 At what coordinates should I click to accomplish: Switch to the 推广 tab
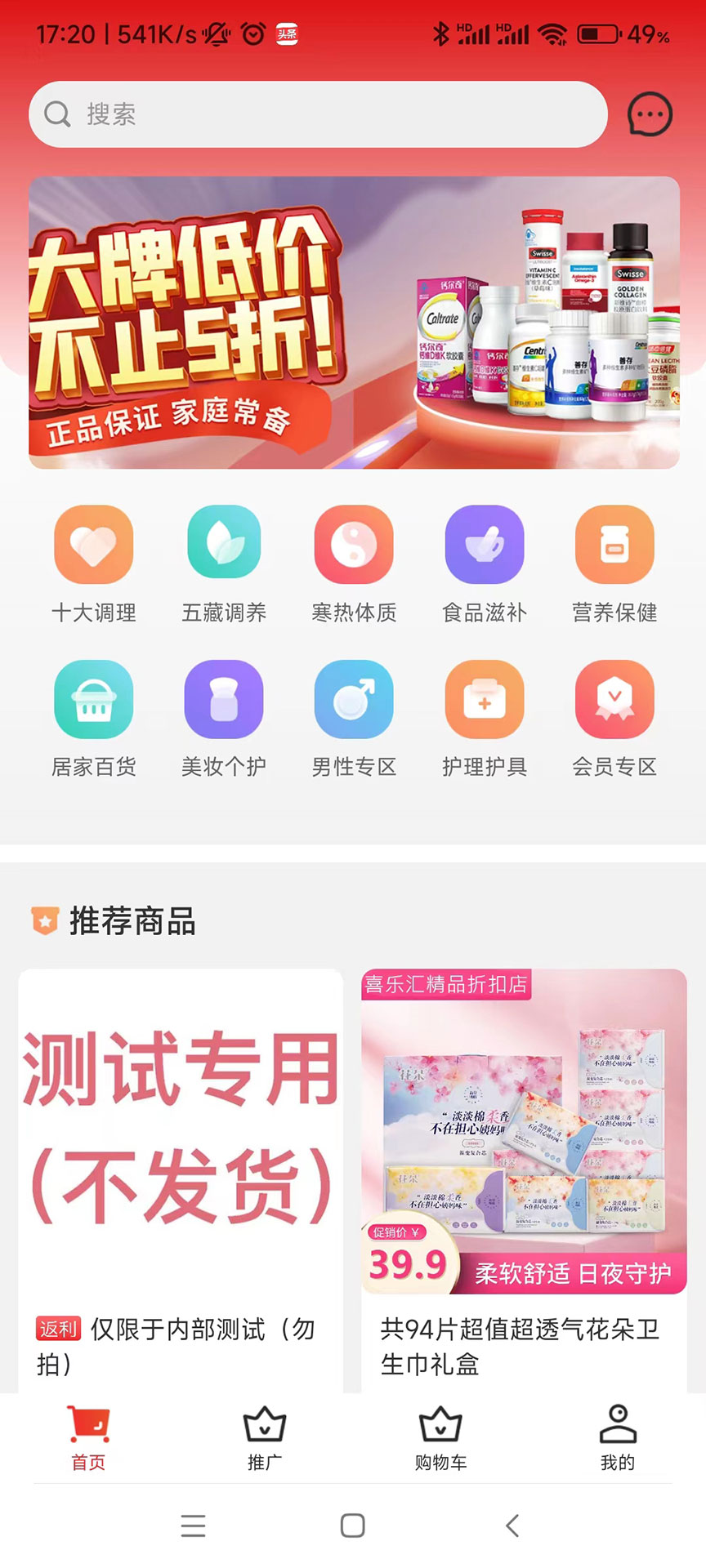tap(265, 1439)
